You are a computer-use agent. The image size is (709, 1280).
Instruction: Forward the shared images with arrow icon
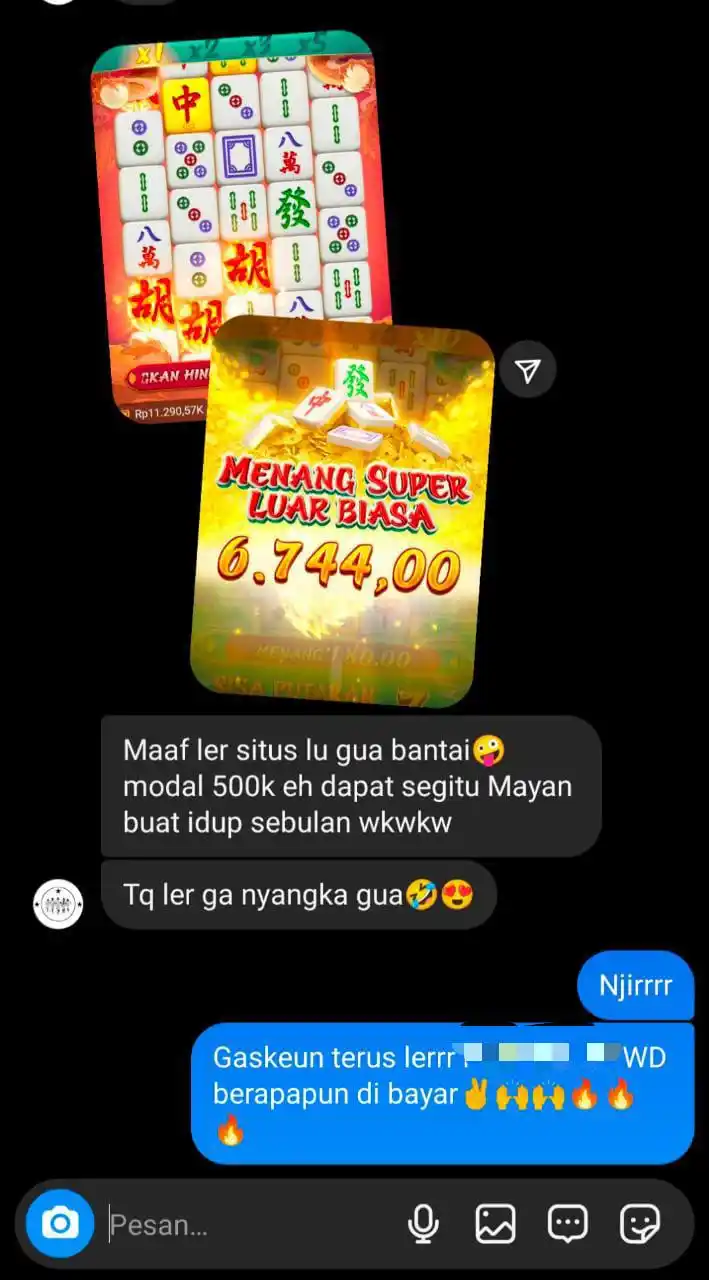528,372
